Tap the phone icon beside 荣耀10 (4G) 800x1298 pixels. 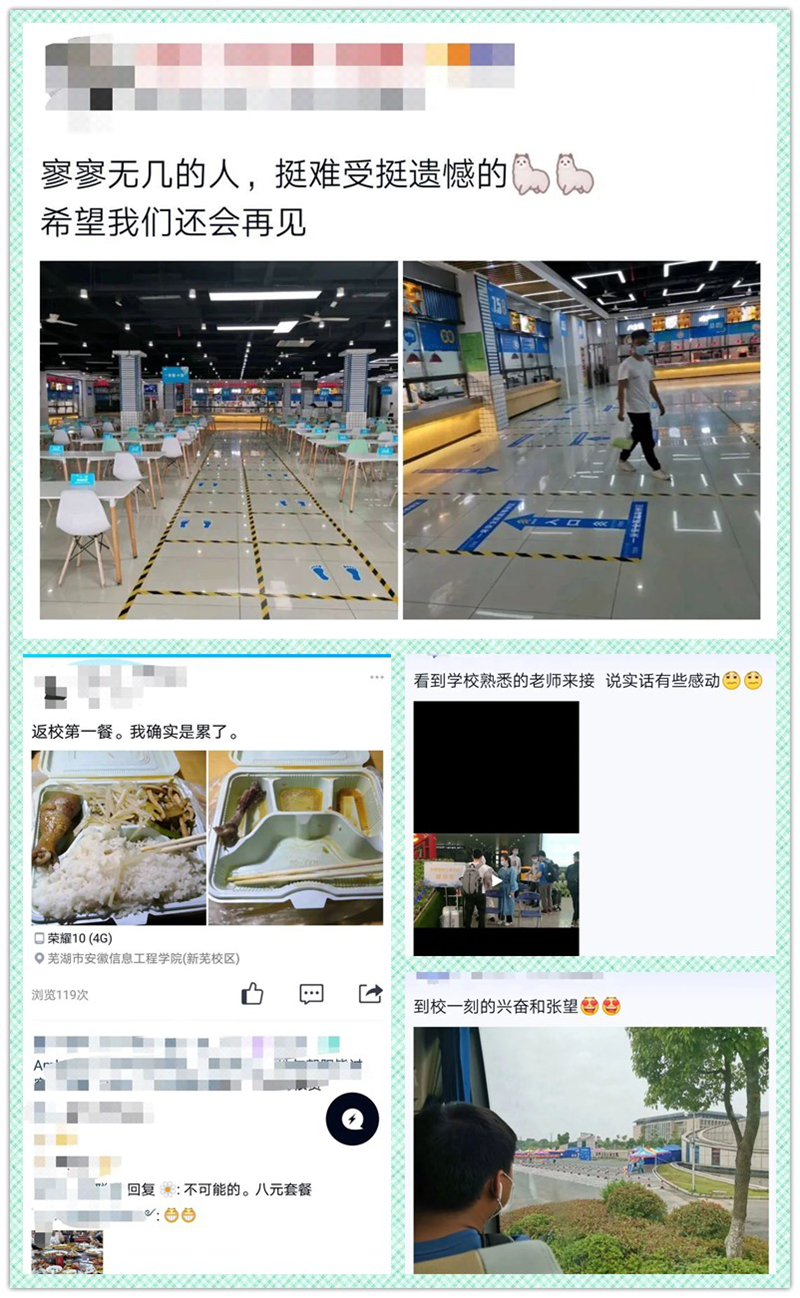click(x=37, y=938)
